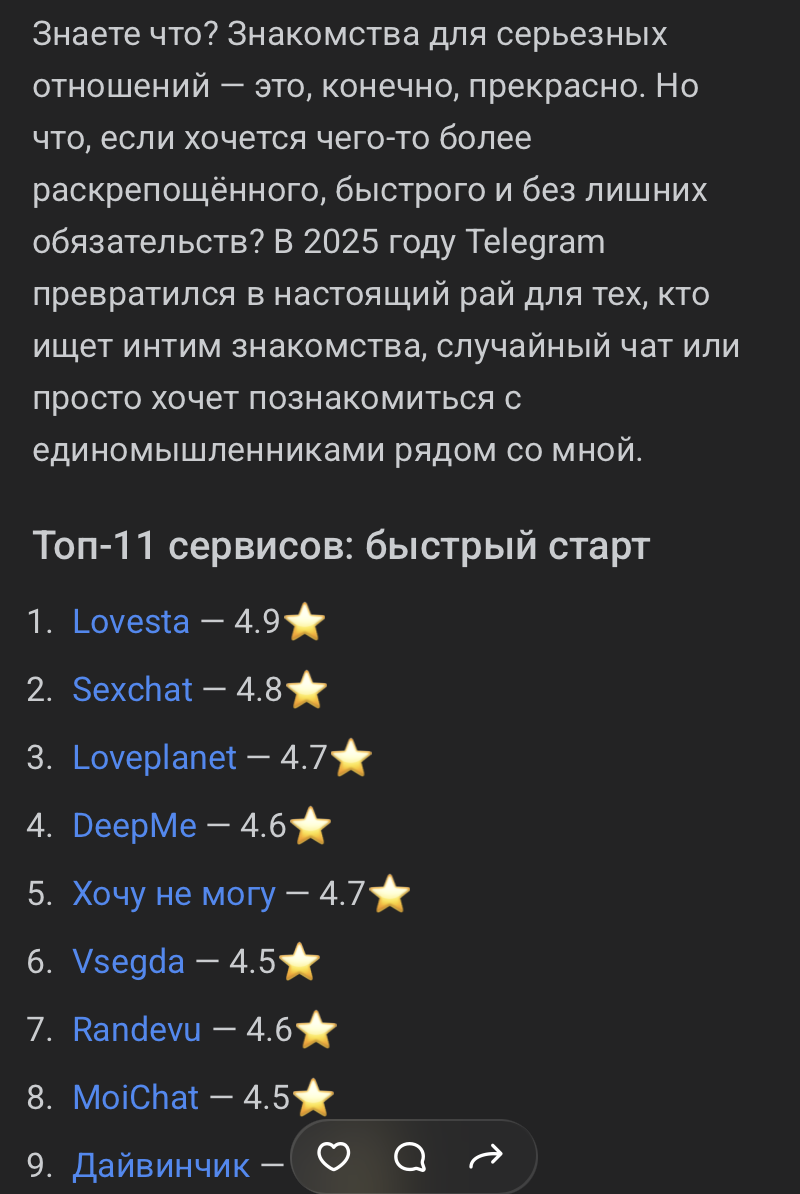This screenshot has height=1194, width=800.
Task: Tap the Хочу не могу link
Action: (174, 894)
